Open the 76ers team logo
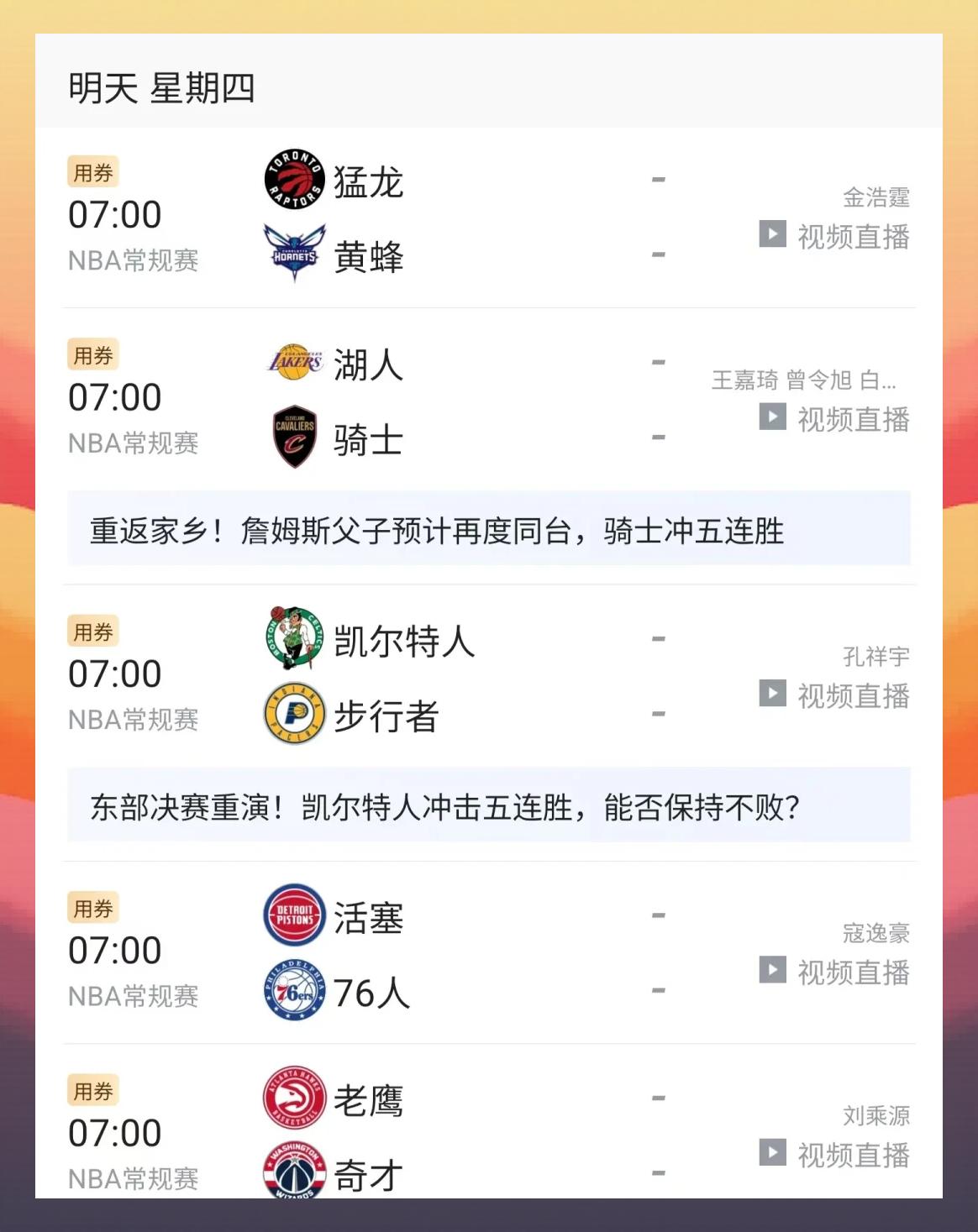Image resolution: width=978 pixels, height=1232 pixels. click(x=292, y=991)
